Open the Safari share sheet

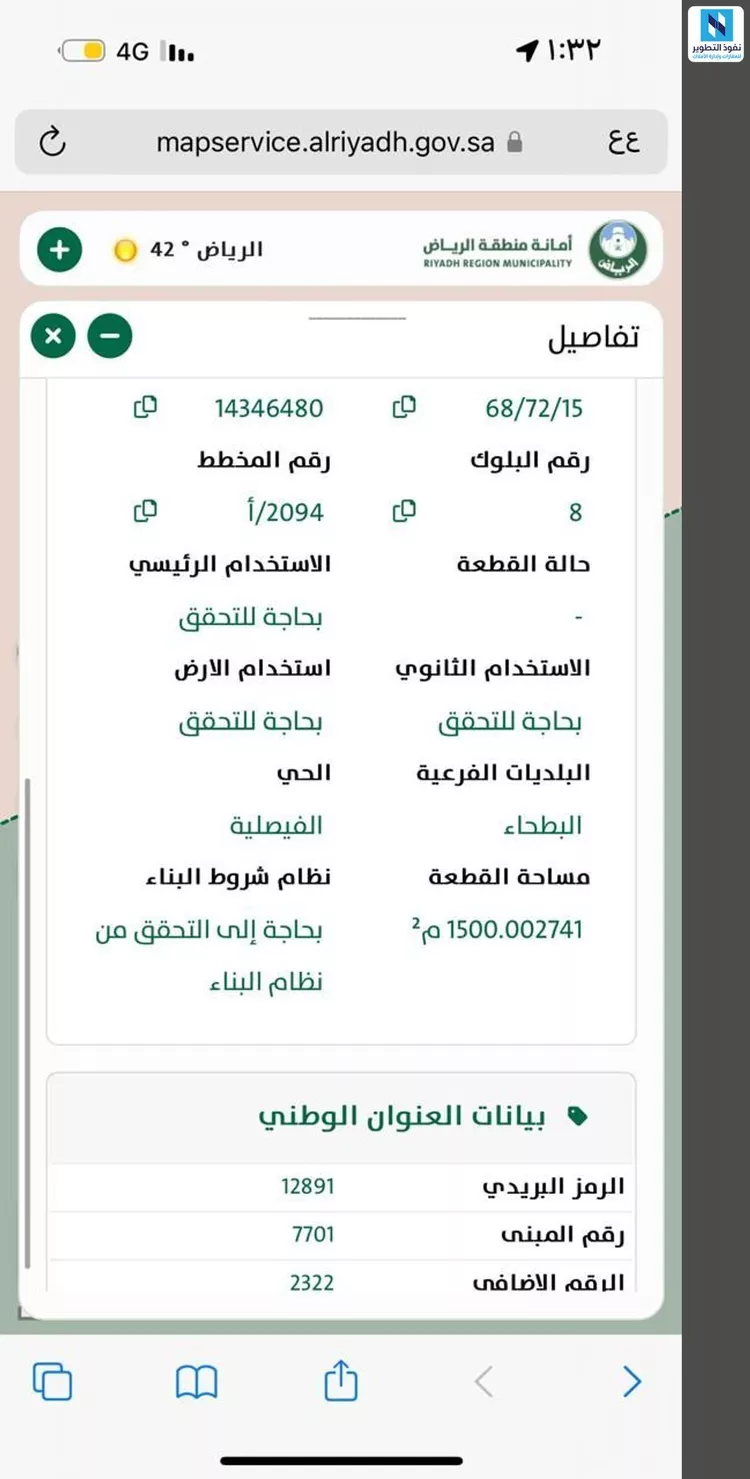[340, 1381]
